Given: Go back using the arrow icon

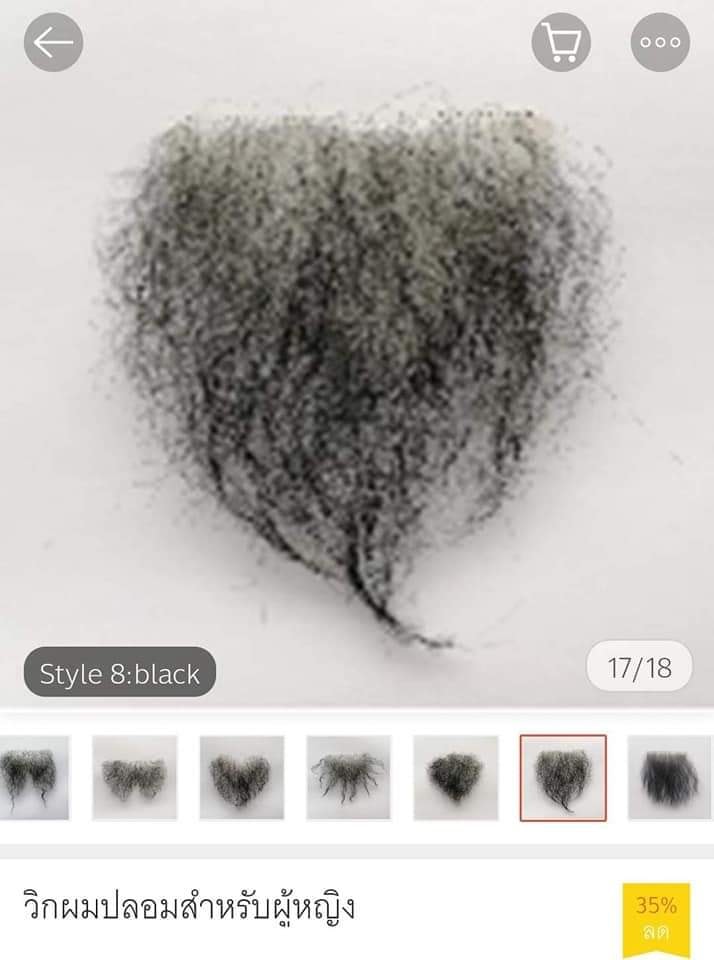Looking at the screenshot, I should pyautogui.click(x=53, y=42).
